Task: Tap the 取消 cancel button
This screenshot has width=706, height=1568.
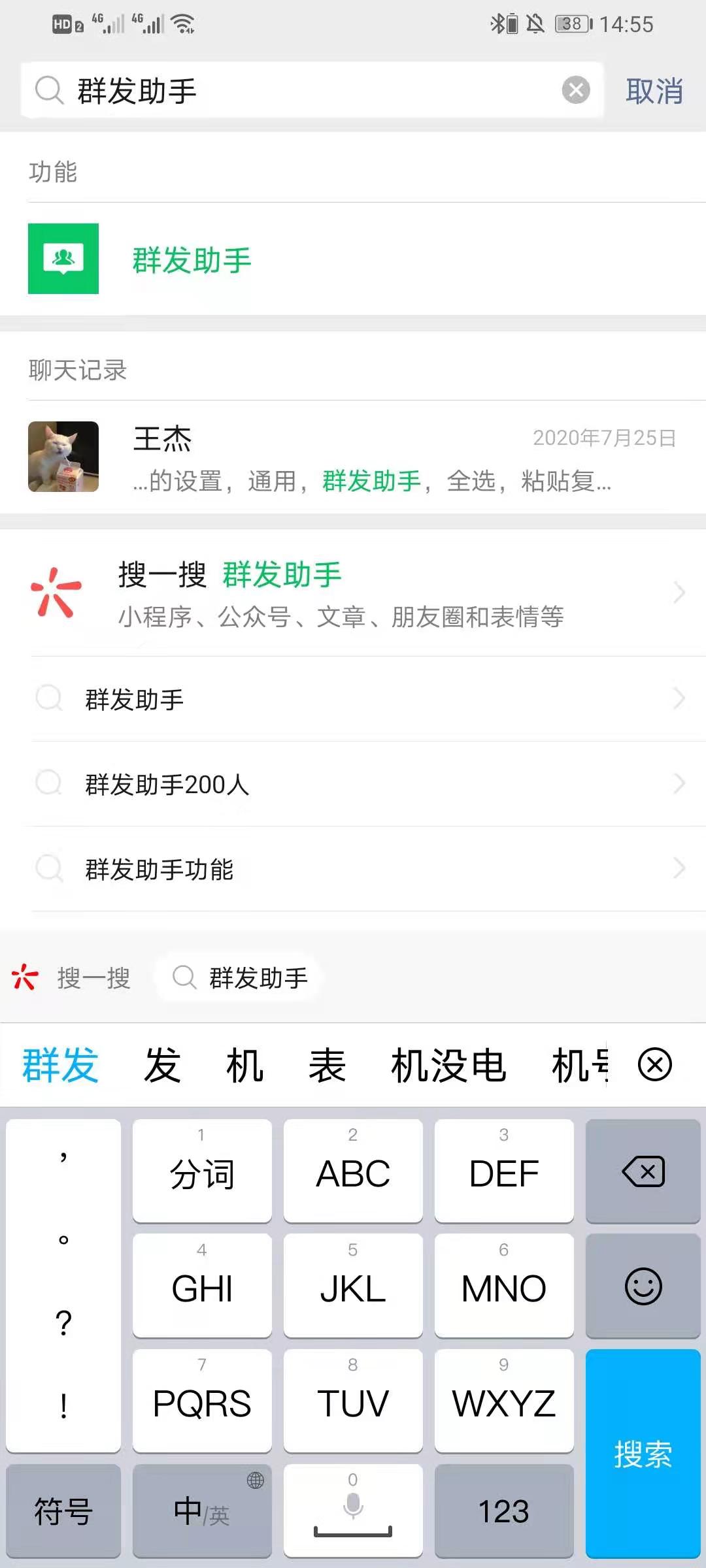Action: point(654,91)
